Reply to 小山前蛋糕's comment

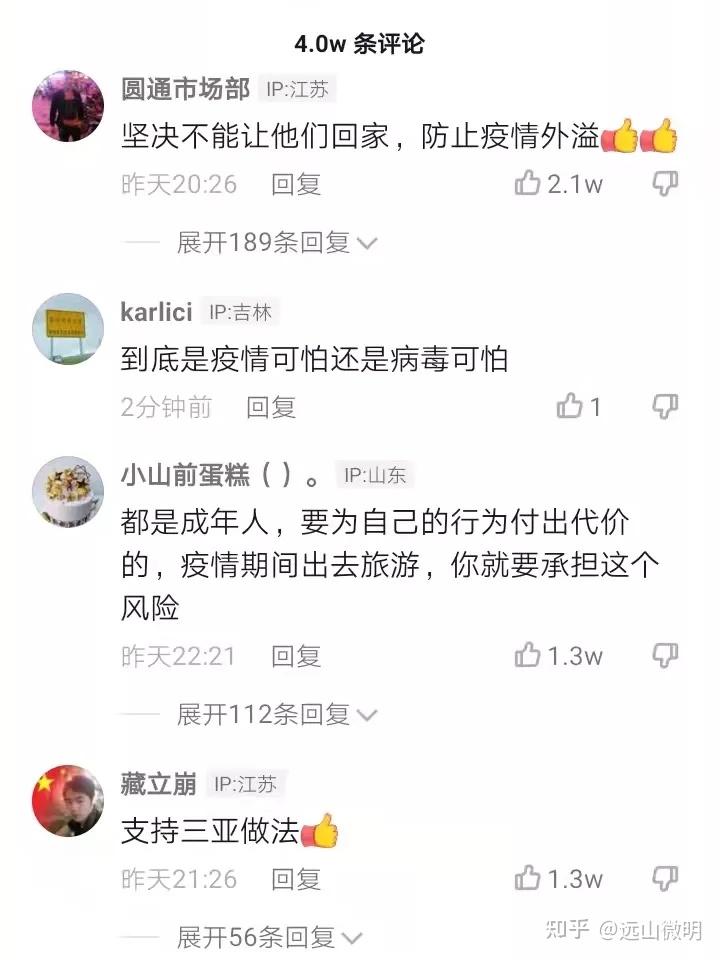point(296,656)
